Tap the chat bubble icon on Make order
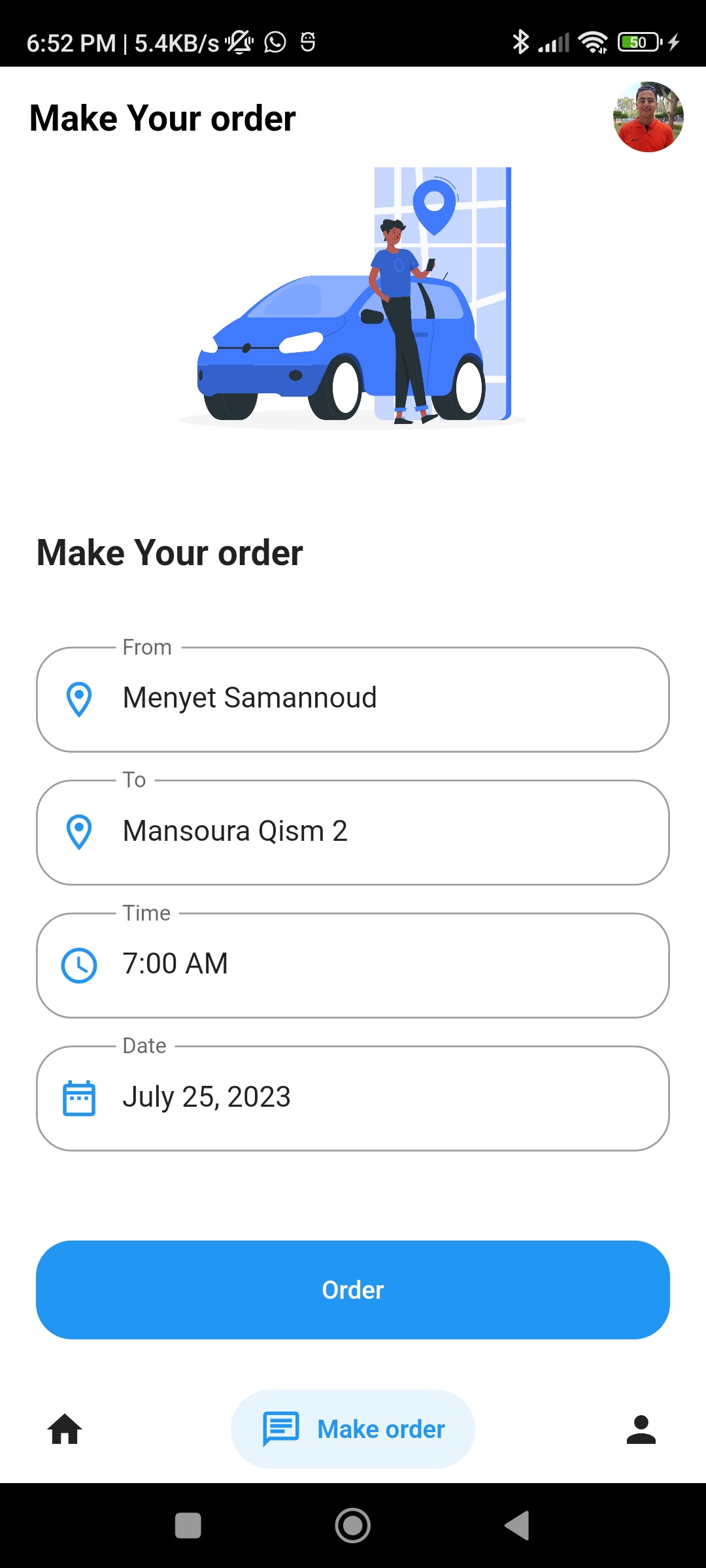The width and height of the screenshot is (706, 1568). (280, 1429)
